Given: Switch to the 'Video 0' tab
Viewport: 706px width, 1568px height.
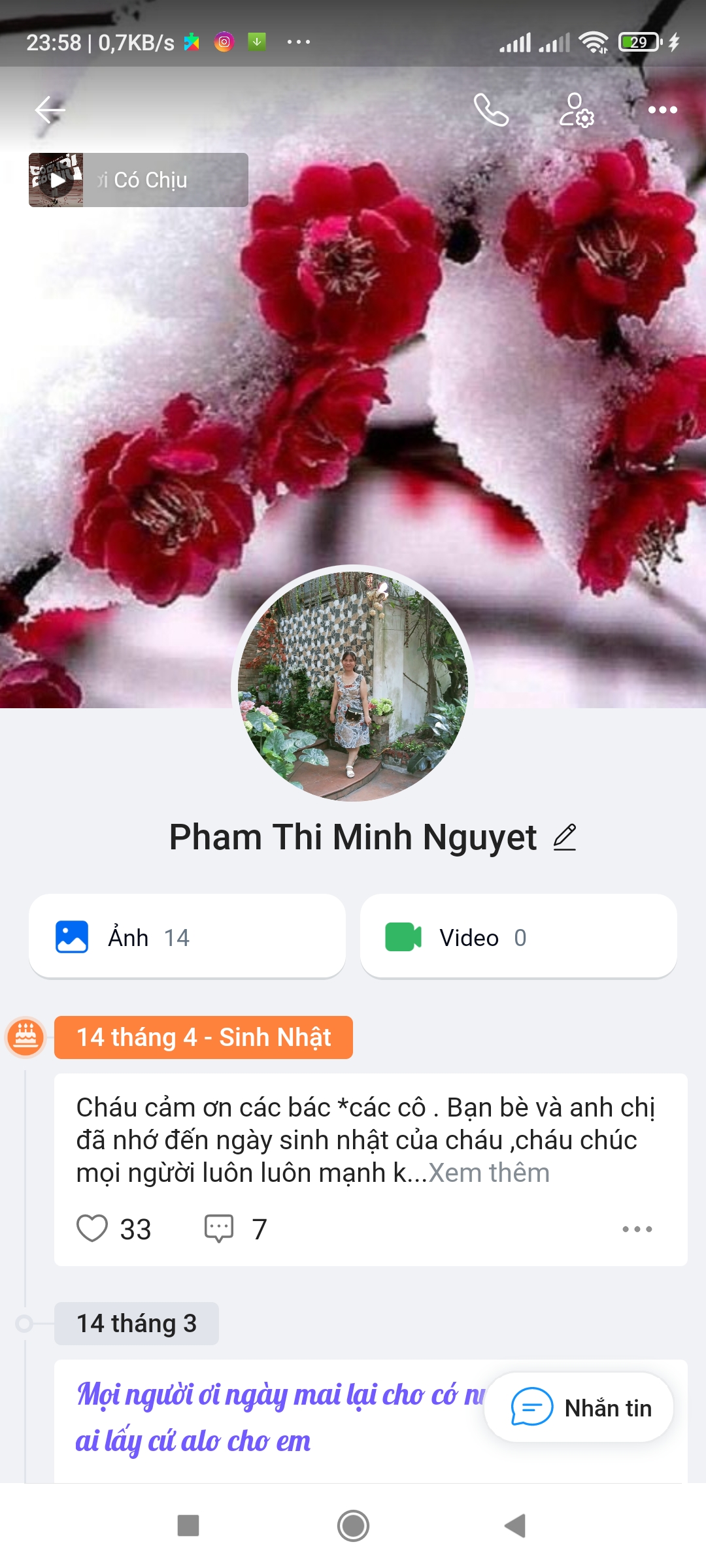Looking at the screenshot, I should tap(518, 936).
